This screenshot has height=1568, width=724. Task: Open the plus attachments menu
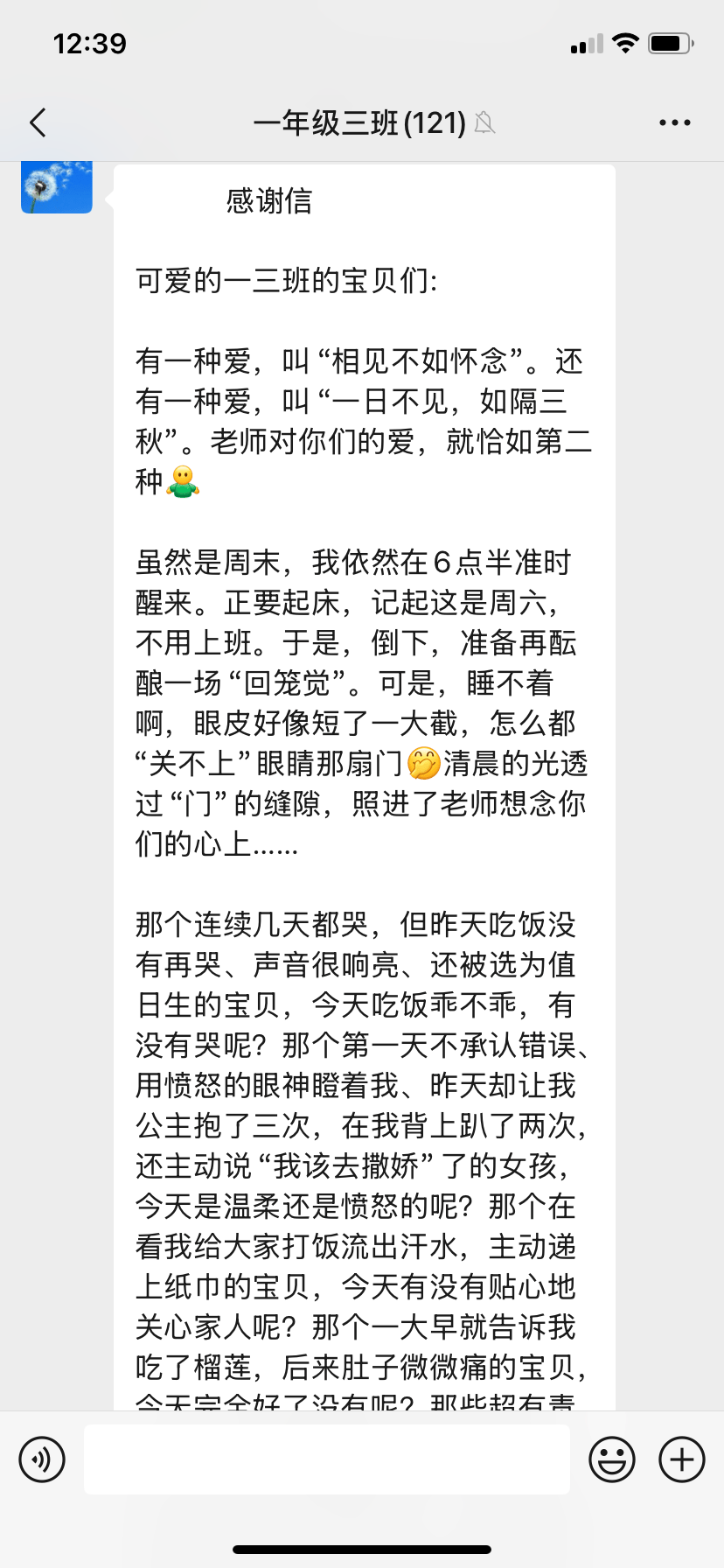682,1459
